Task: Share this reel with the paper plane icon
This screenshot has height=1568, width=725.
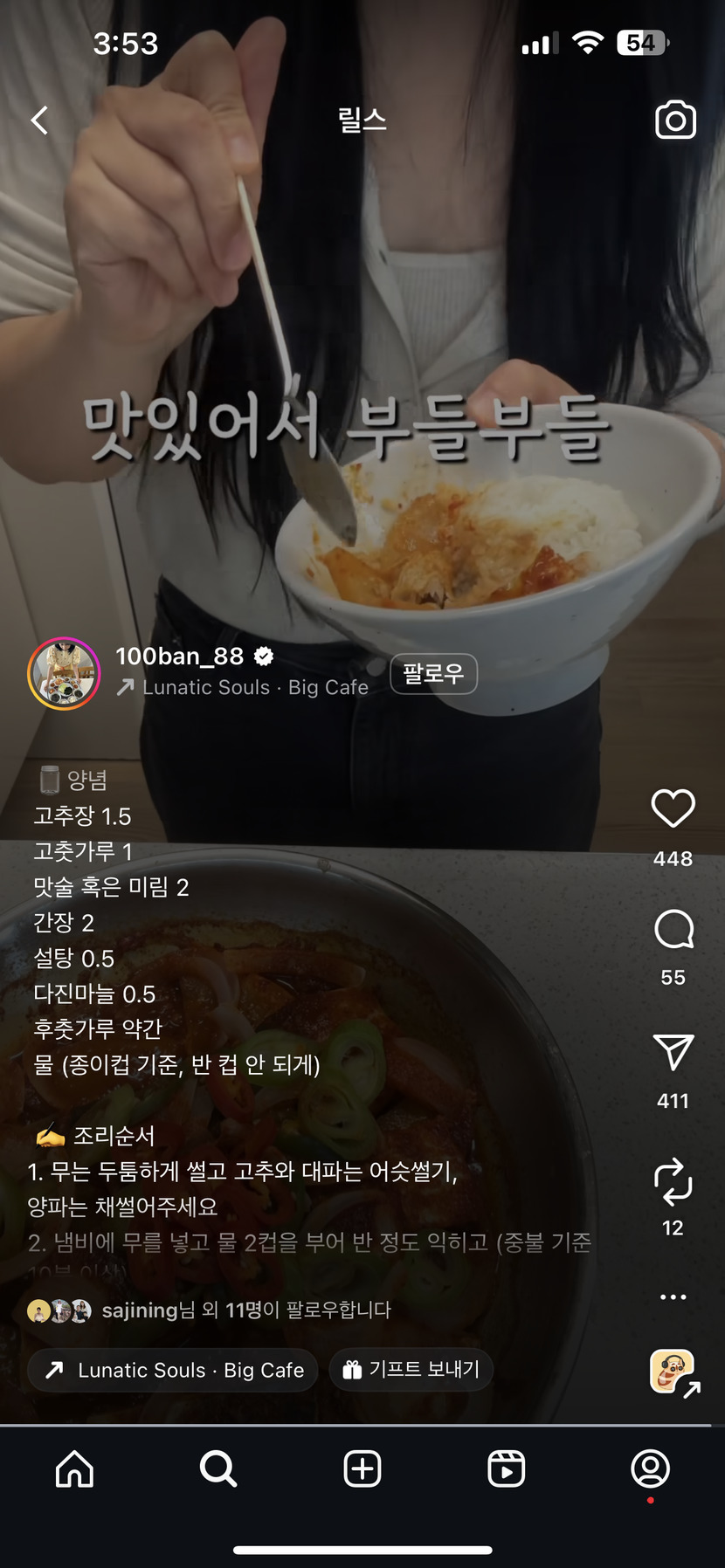Action: (x=673, y=1053)
